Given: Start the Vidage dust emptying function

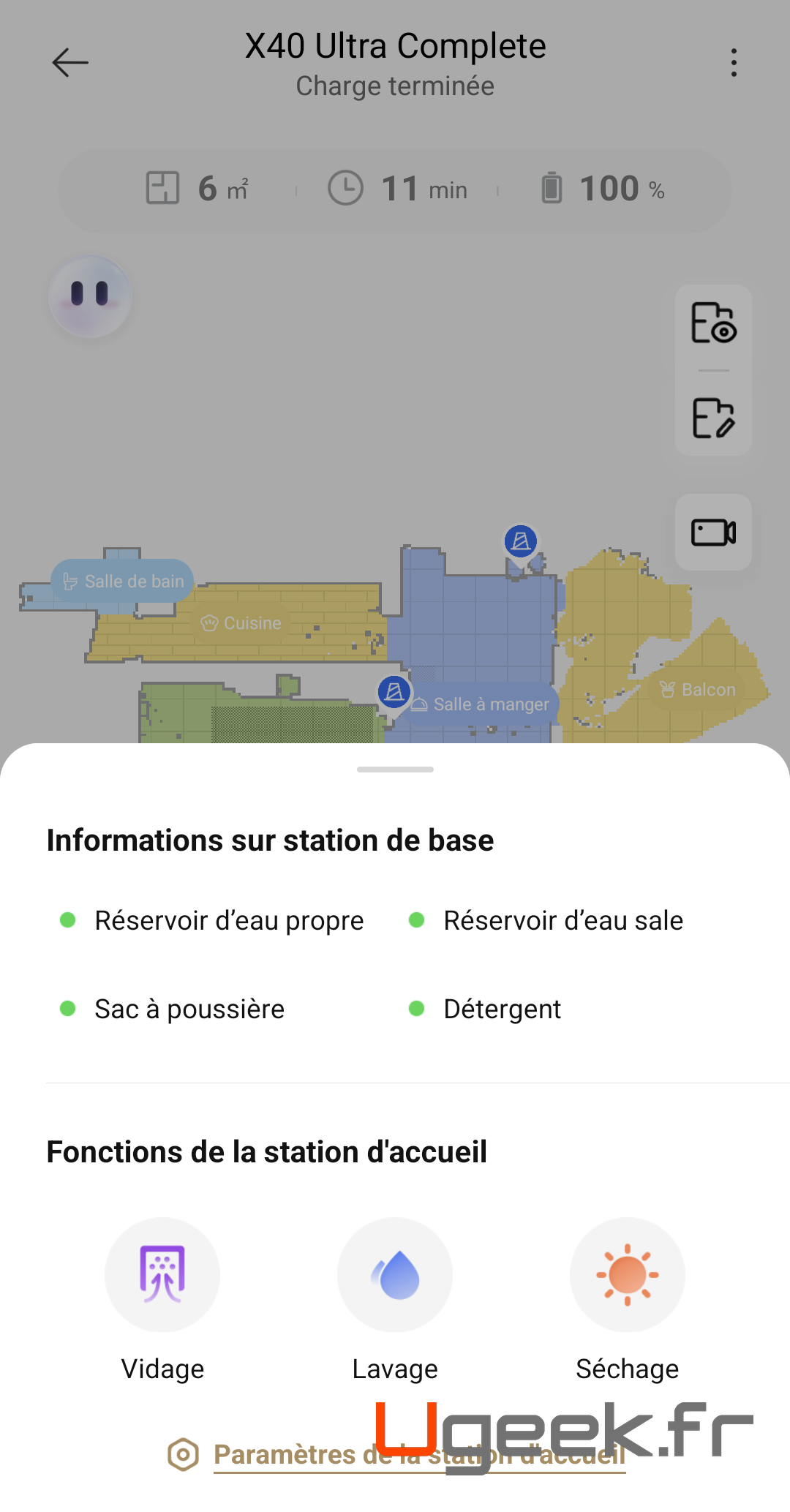Looking at the screenshot, I should (x=162, y=1275).
